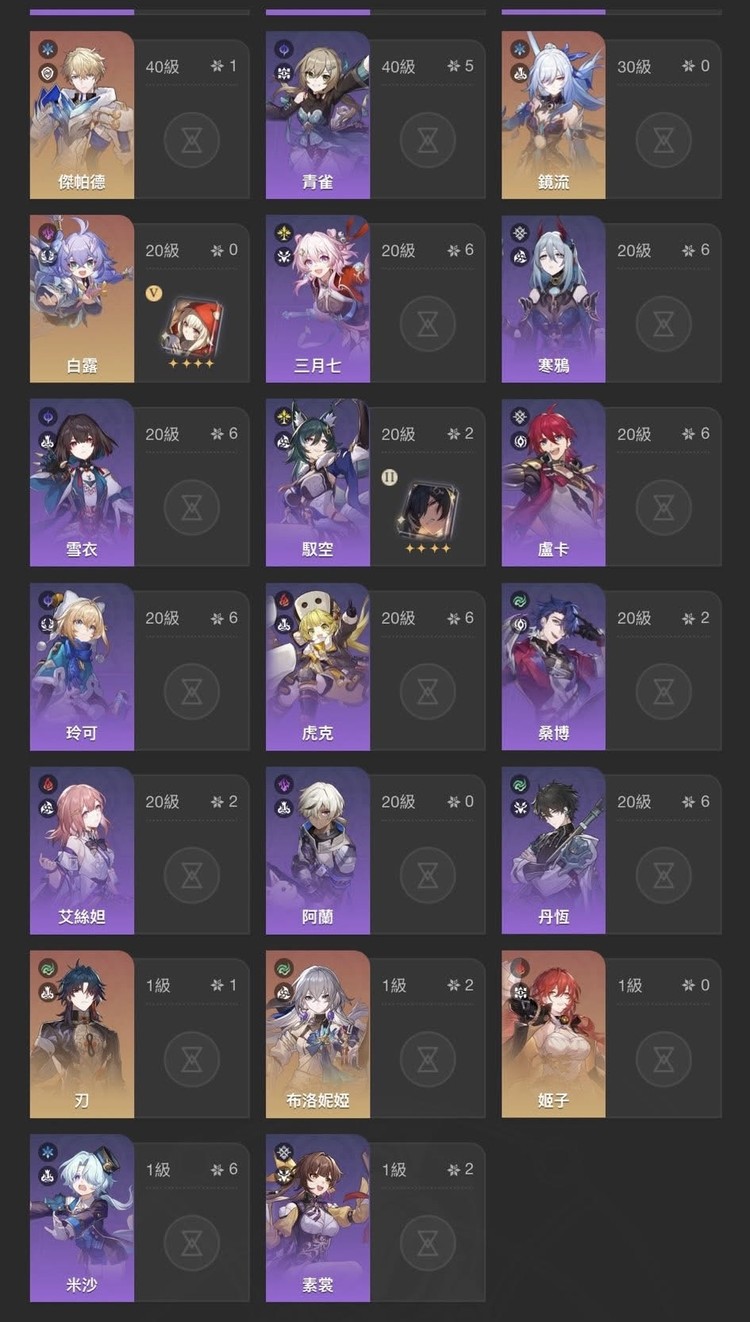This screenshot has width=750, height=1322.
Task: Select the 三月七 character card
Action: [318, 299]
